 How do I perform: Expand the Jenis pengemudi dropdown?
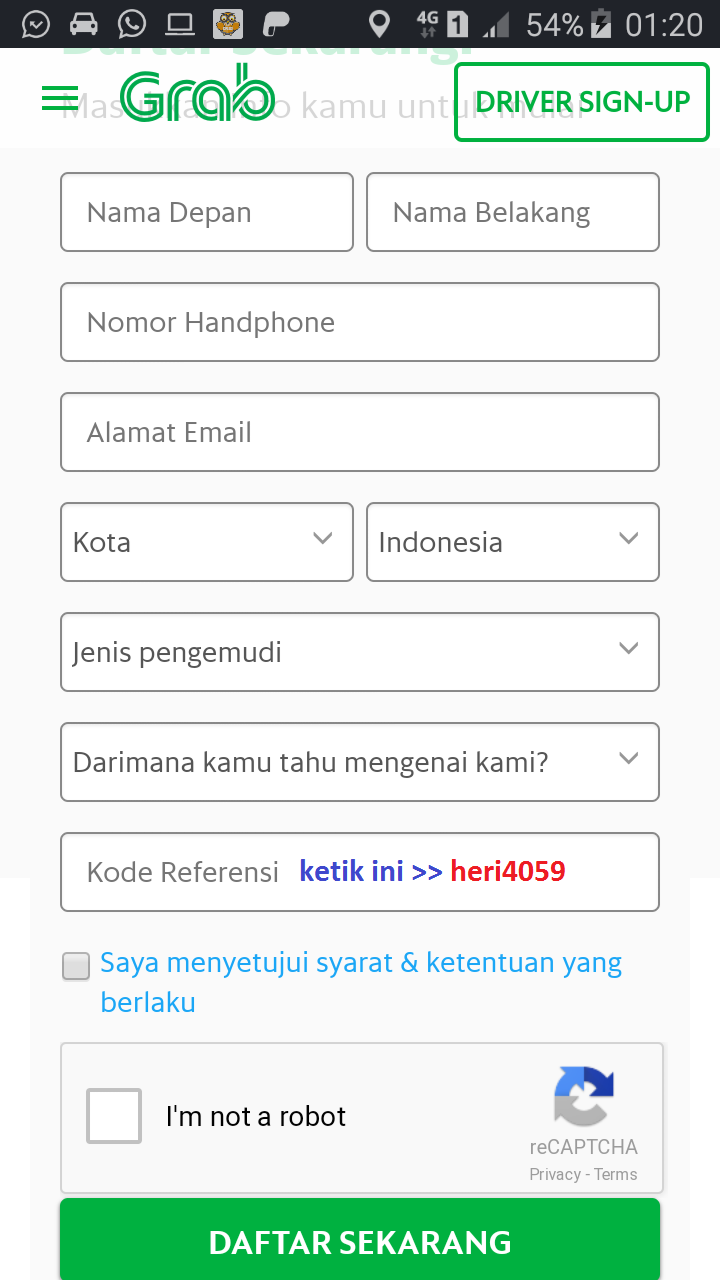click(360, 652)
